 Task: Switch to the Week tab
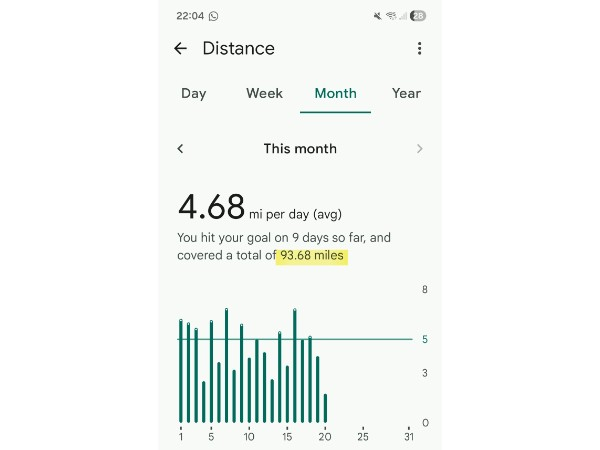(x=264, y=93)
